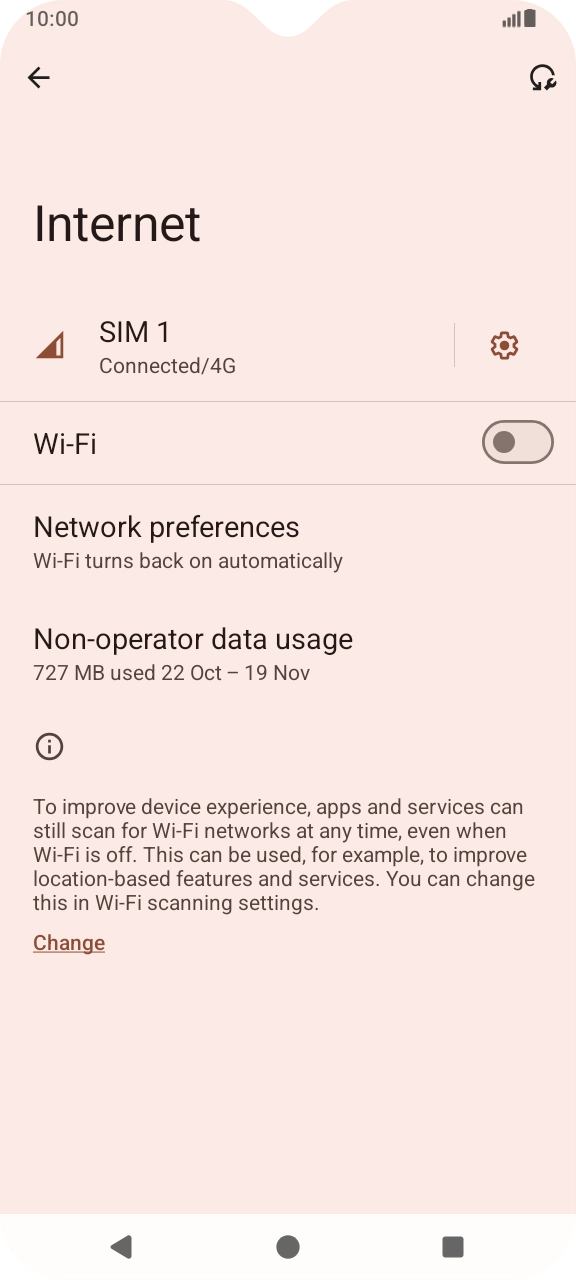This screenshot has height=1280, width=576.
Task: Turn on the Wi-Fi switch
Action: tap(518, 442)
